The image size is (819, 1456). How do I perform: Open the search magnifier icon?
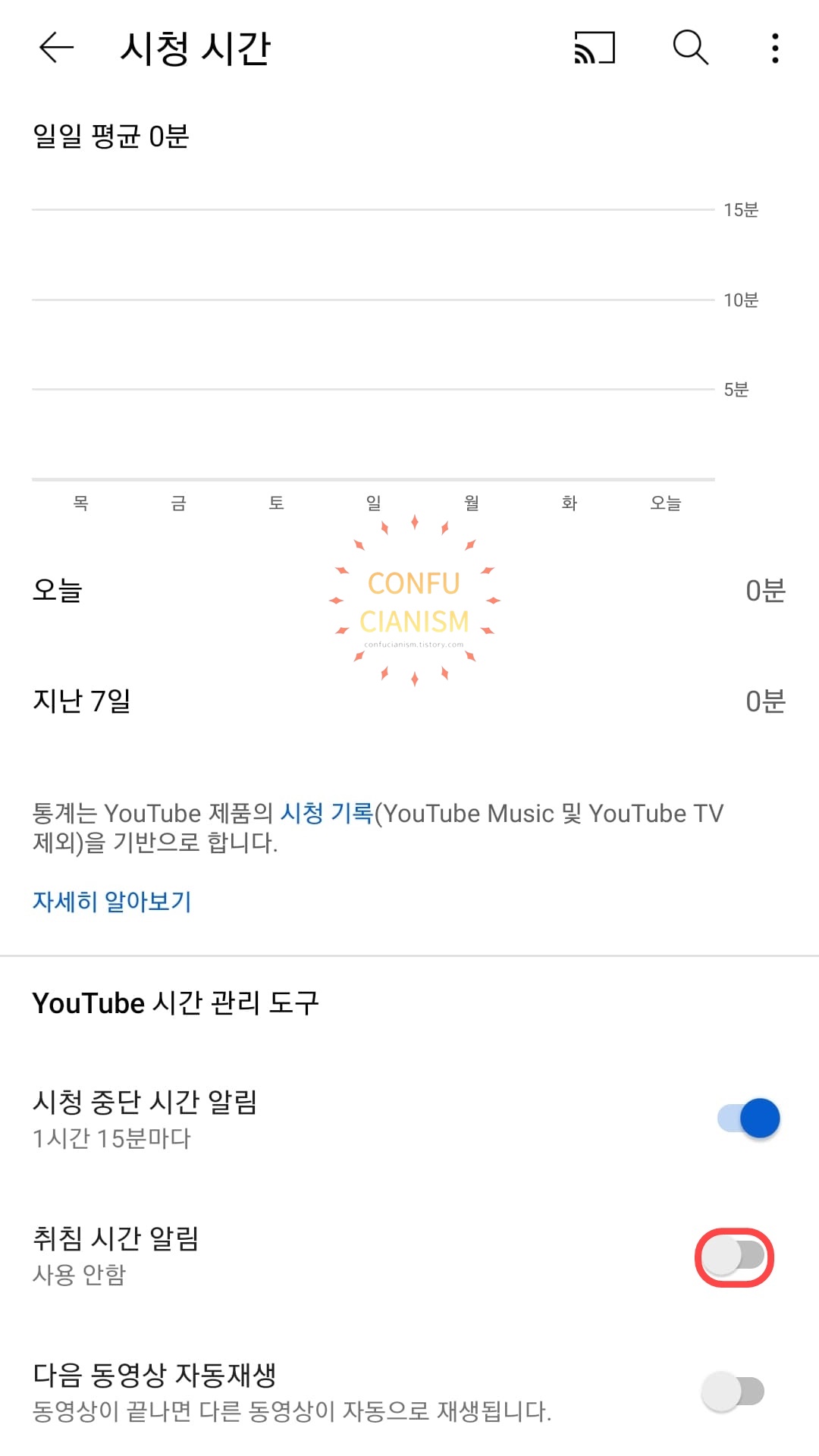690,48
